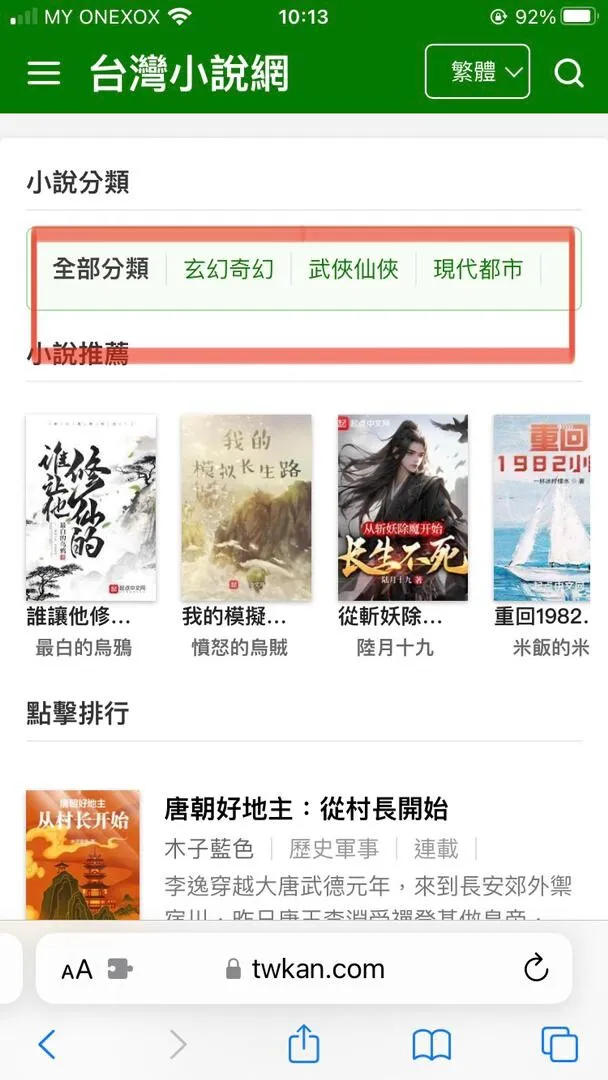
Task: Open the novel 我的模擬長生路
Action: (246, 508)
